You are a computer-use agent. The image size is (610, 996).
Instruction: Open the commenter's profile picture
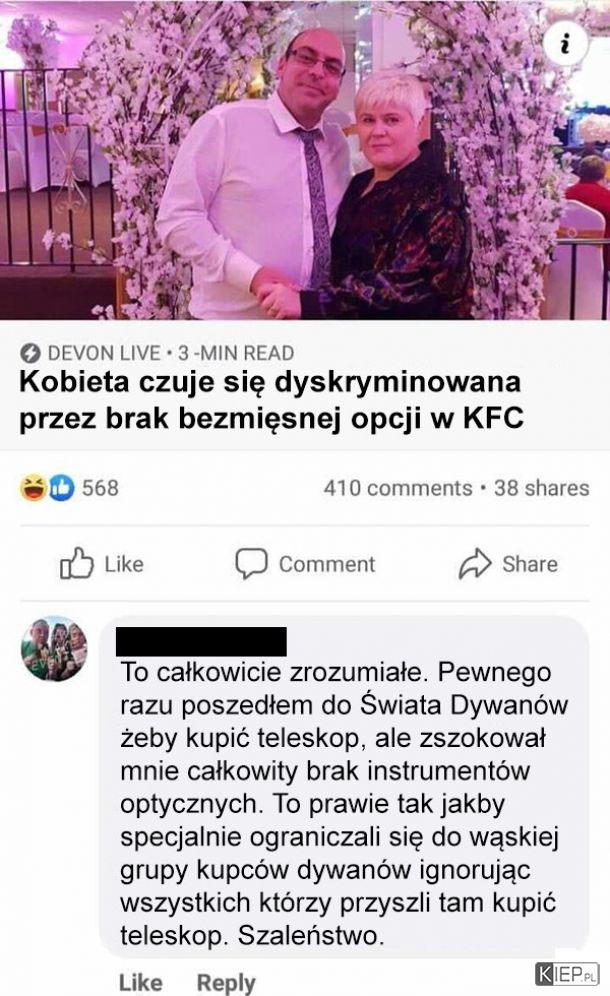click(x=54, y=648)
